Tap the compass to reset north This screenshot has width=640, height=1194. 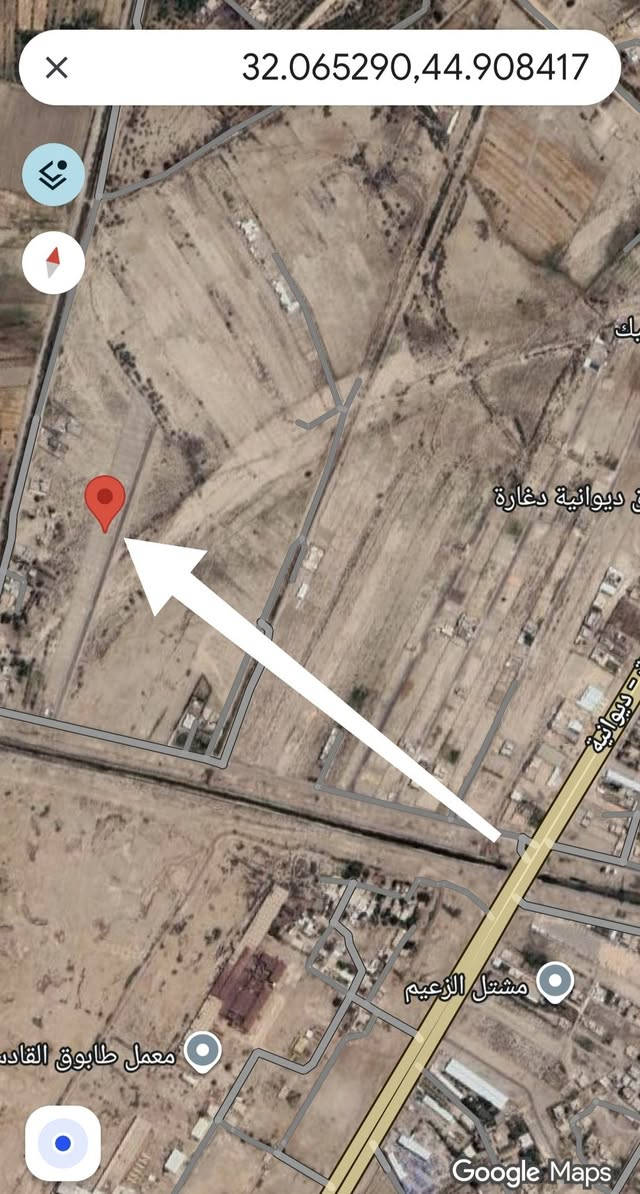point(53,263)
